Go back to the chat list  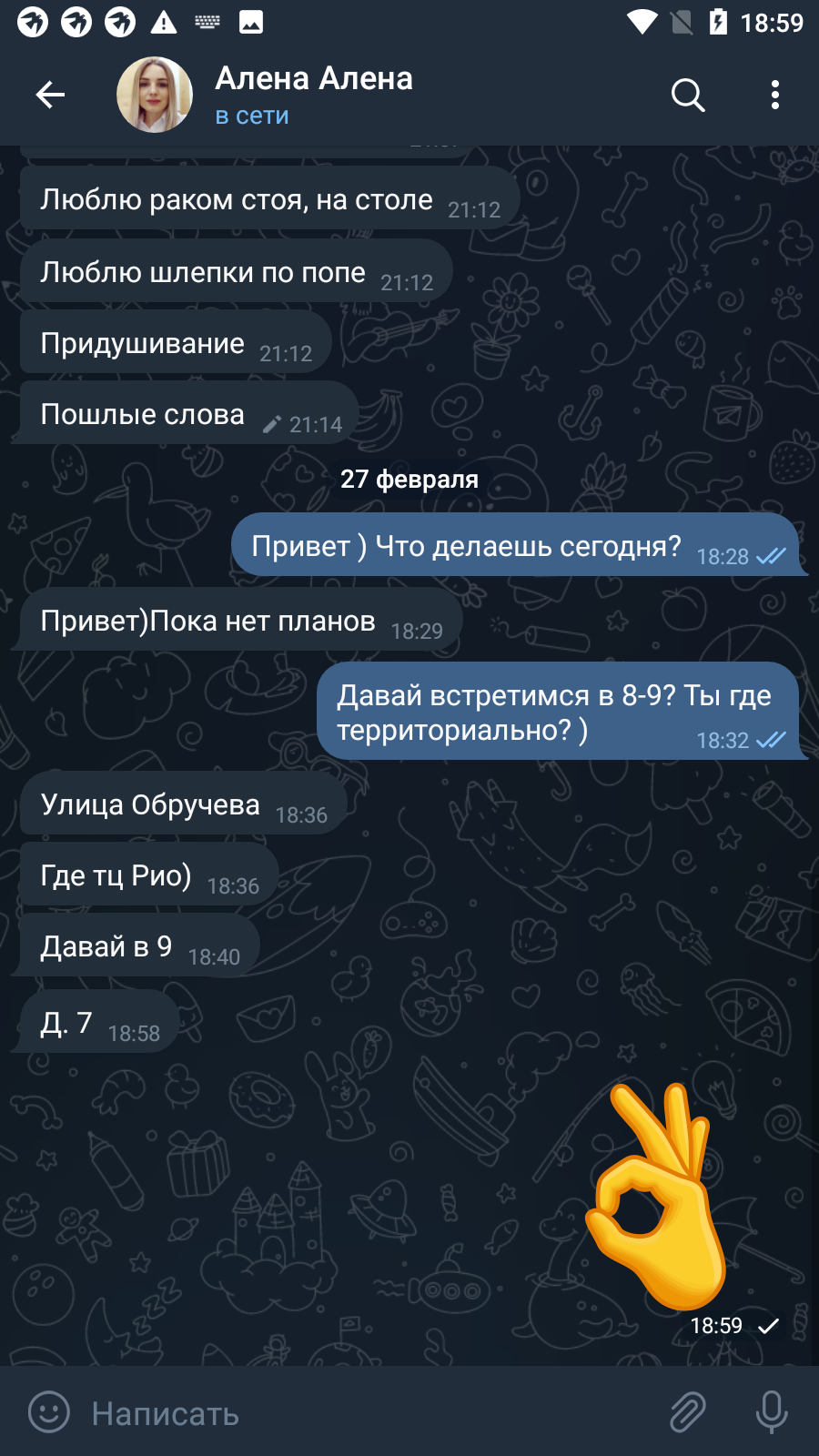click(50, 95)
